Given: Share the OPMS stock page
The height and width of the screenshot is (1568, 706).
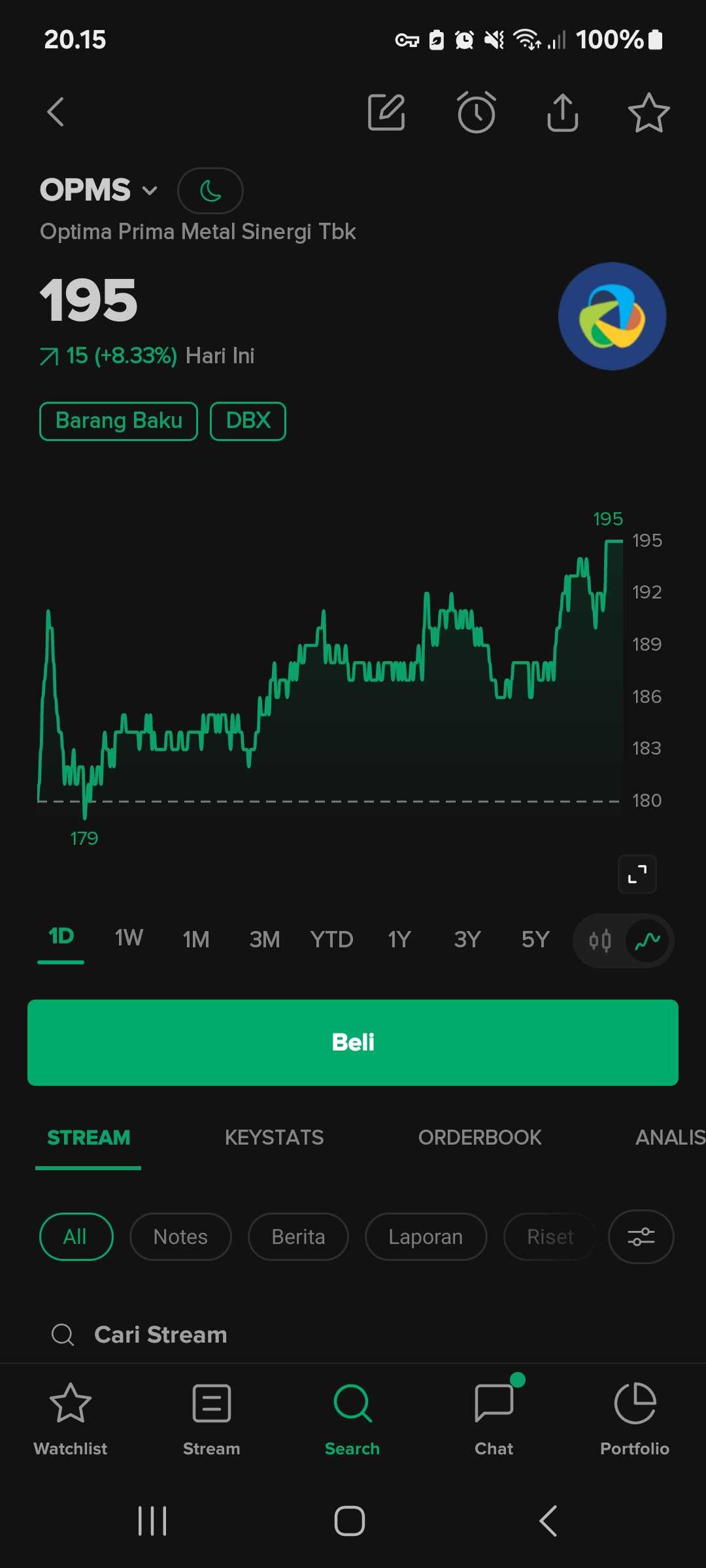Looking at the screenshot, I should pyautogui.click(x=562, y=112).
